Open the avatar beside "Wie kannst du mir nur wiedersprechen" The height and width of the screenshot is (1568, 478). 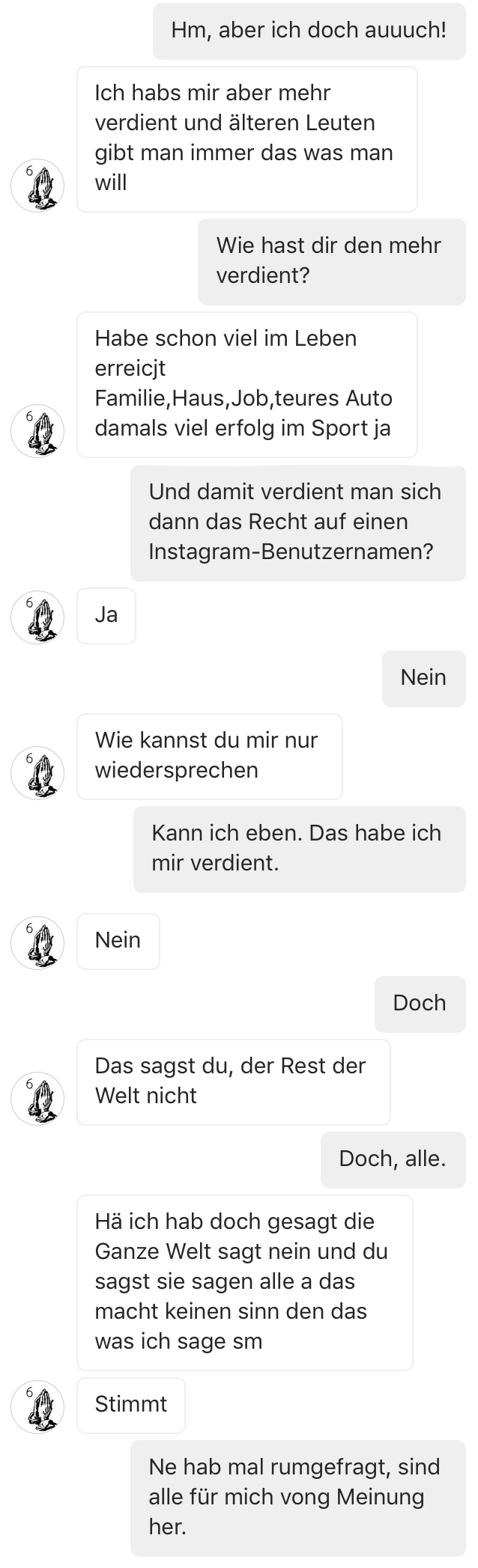[x=37, y=772]
